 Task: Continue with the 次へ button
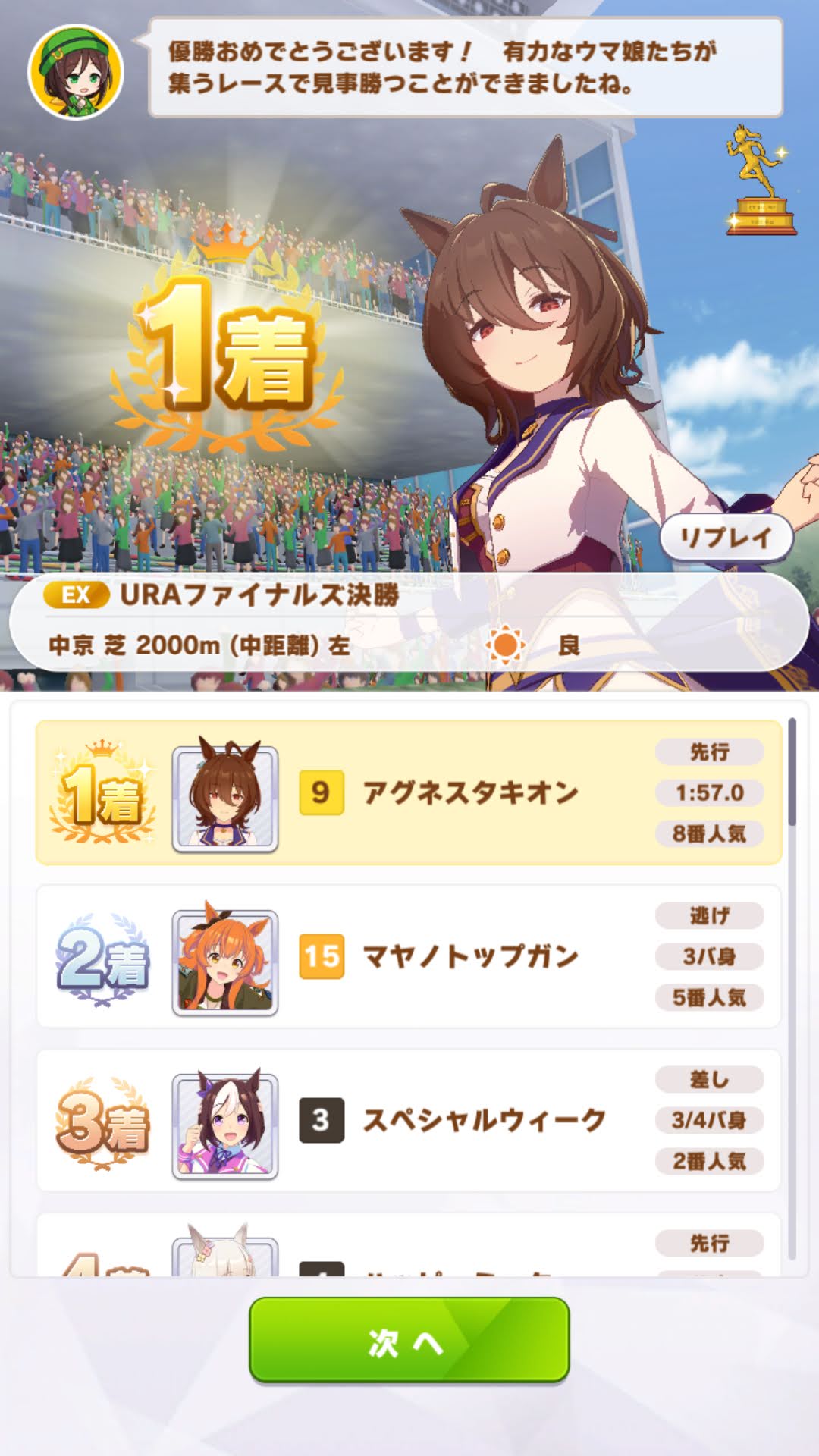point(409,1341)
